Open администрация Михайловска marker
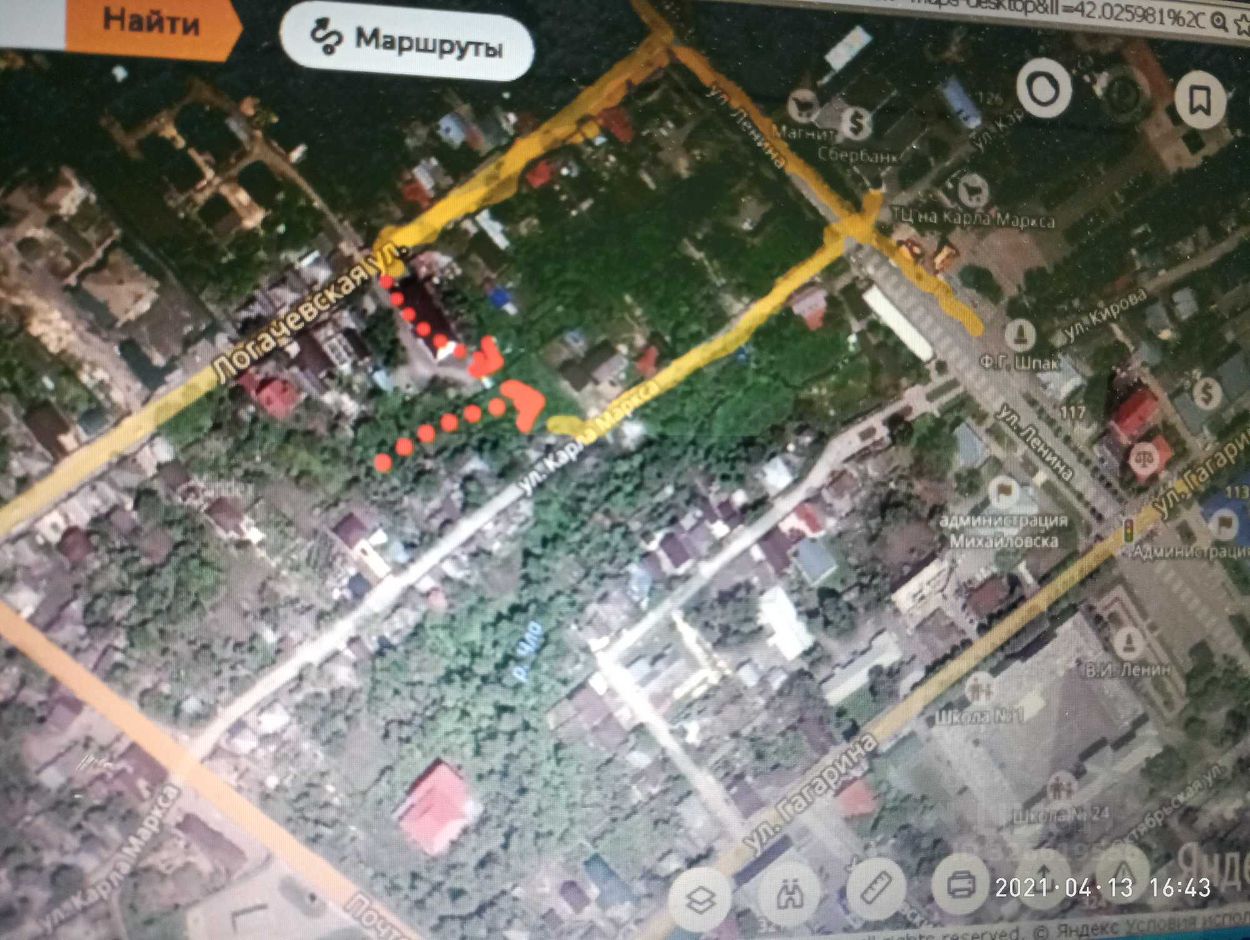This screenshot has width=1250, height=940. (1002, 492)
